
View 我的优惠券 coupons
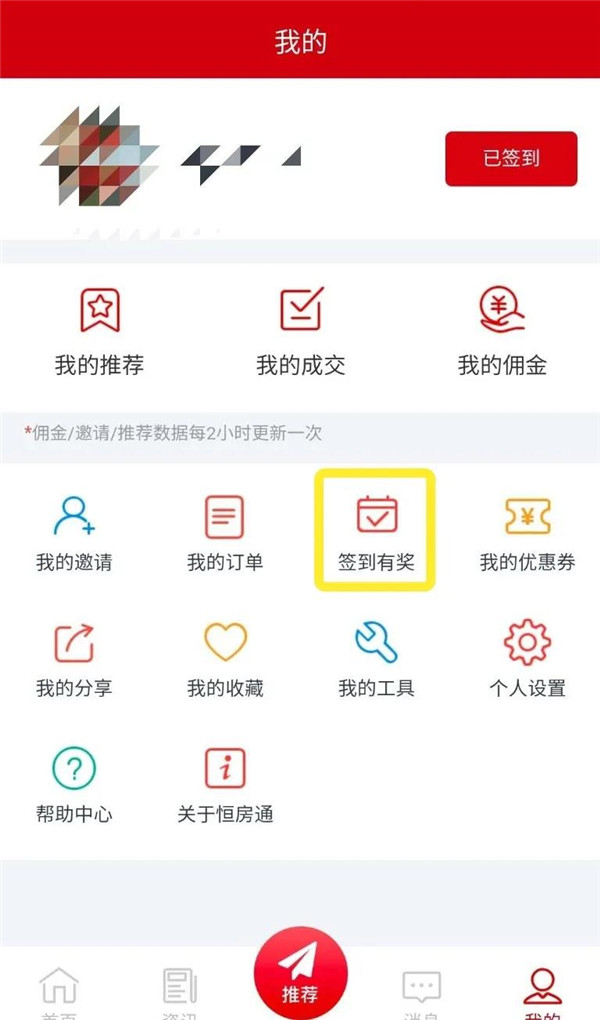[527, 534]
